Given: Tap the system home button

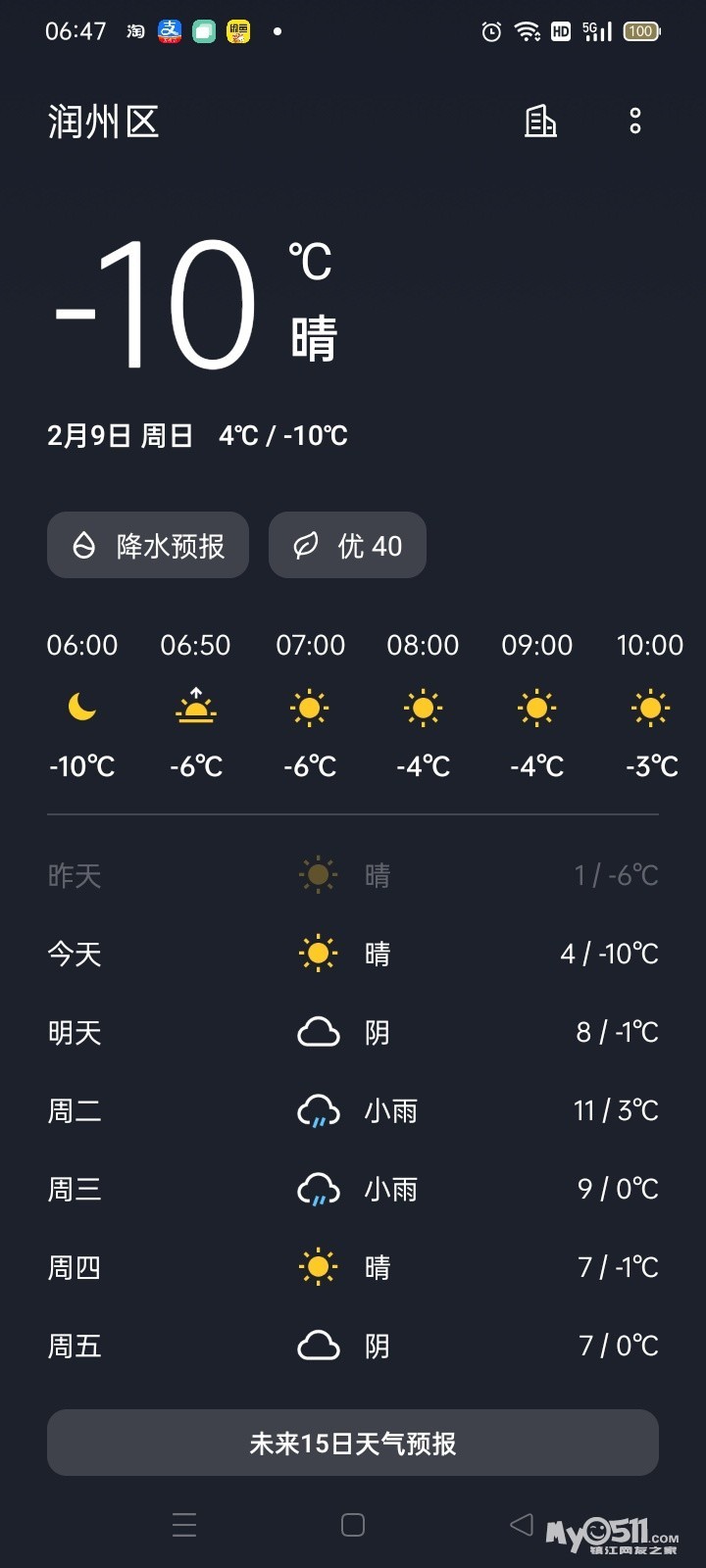Looking at the screenshot, I should [x=353, y=1525].
